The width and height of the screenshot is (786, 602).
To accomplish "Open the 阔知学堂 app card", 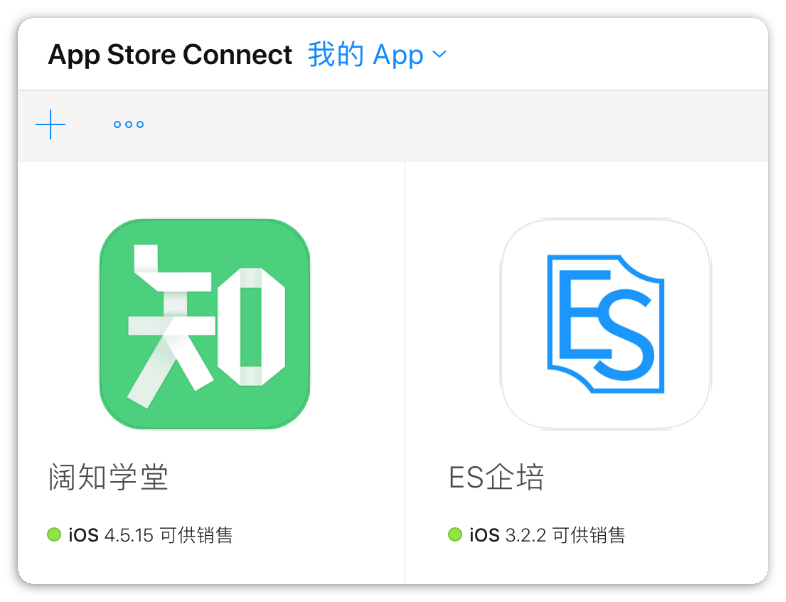I will pyautogui.click(x=205, y=325).
